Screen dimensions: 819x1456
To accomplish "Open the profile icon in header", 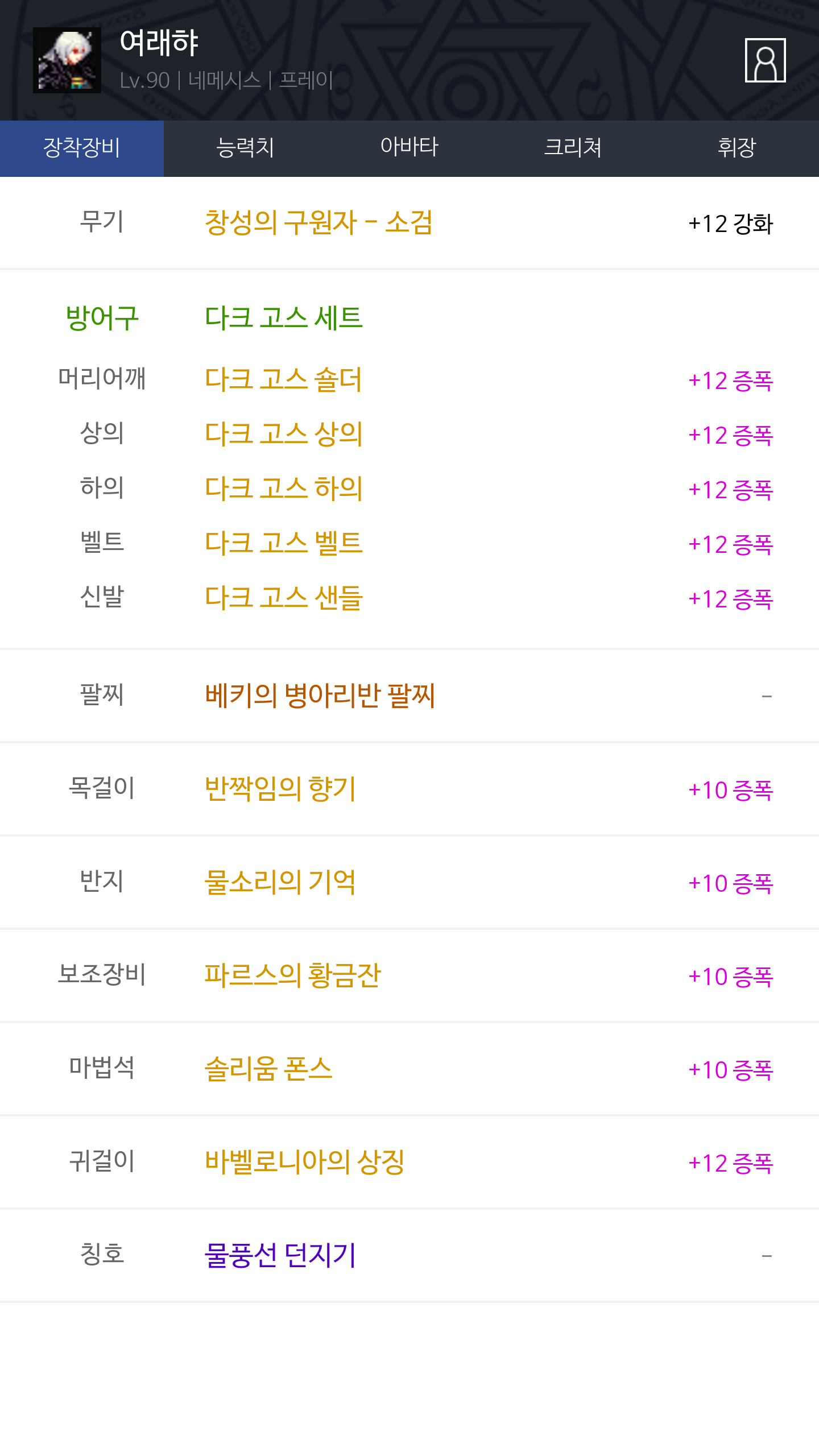I will tap(765, 60).
